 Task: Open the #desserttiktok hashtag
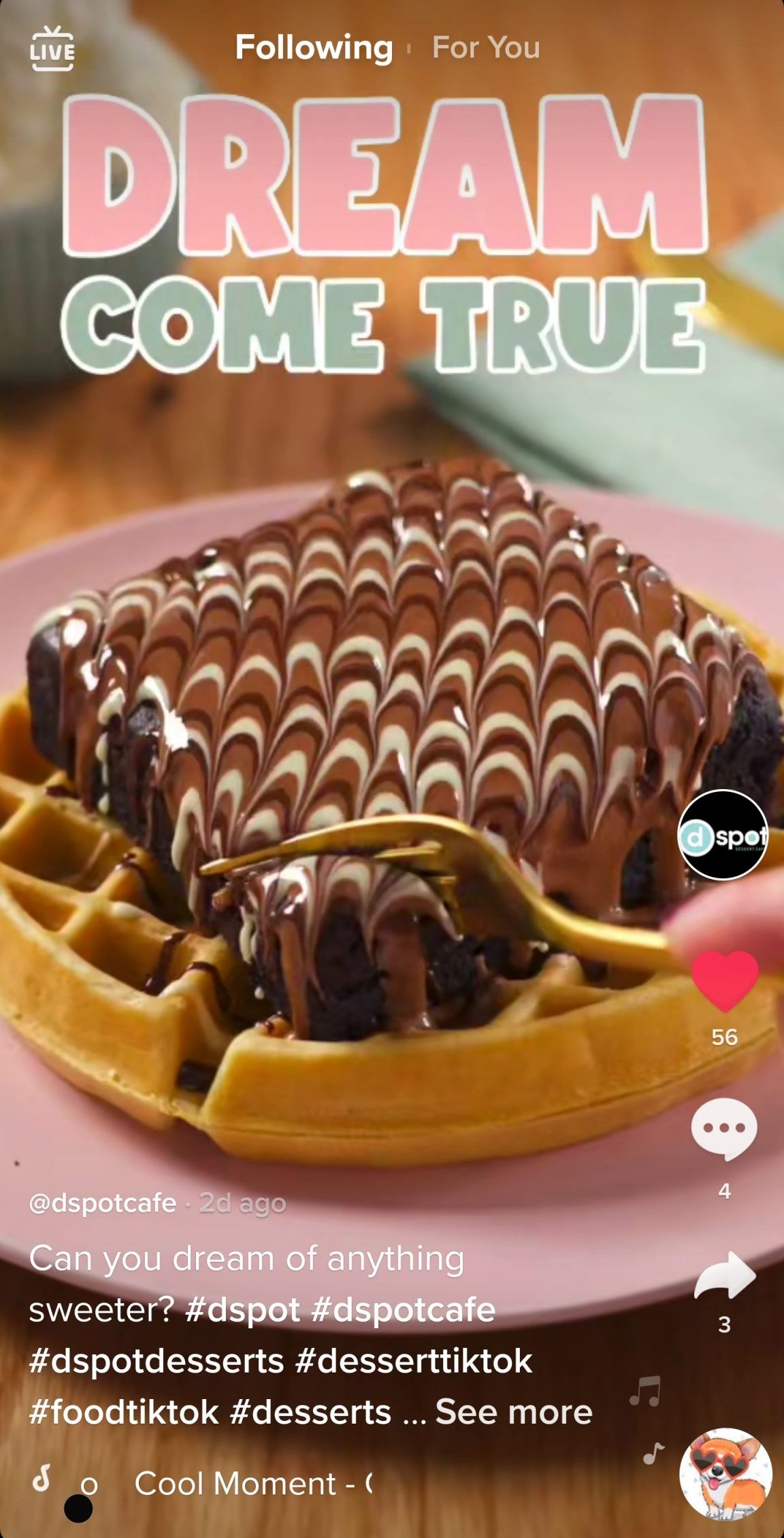coord(414,1361)
